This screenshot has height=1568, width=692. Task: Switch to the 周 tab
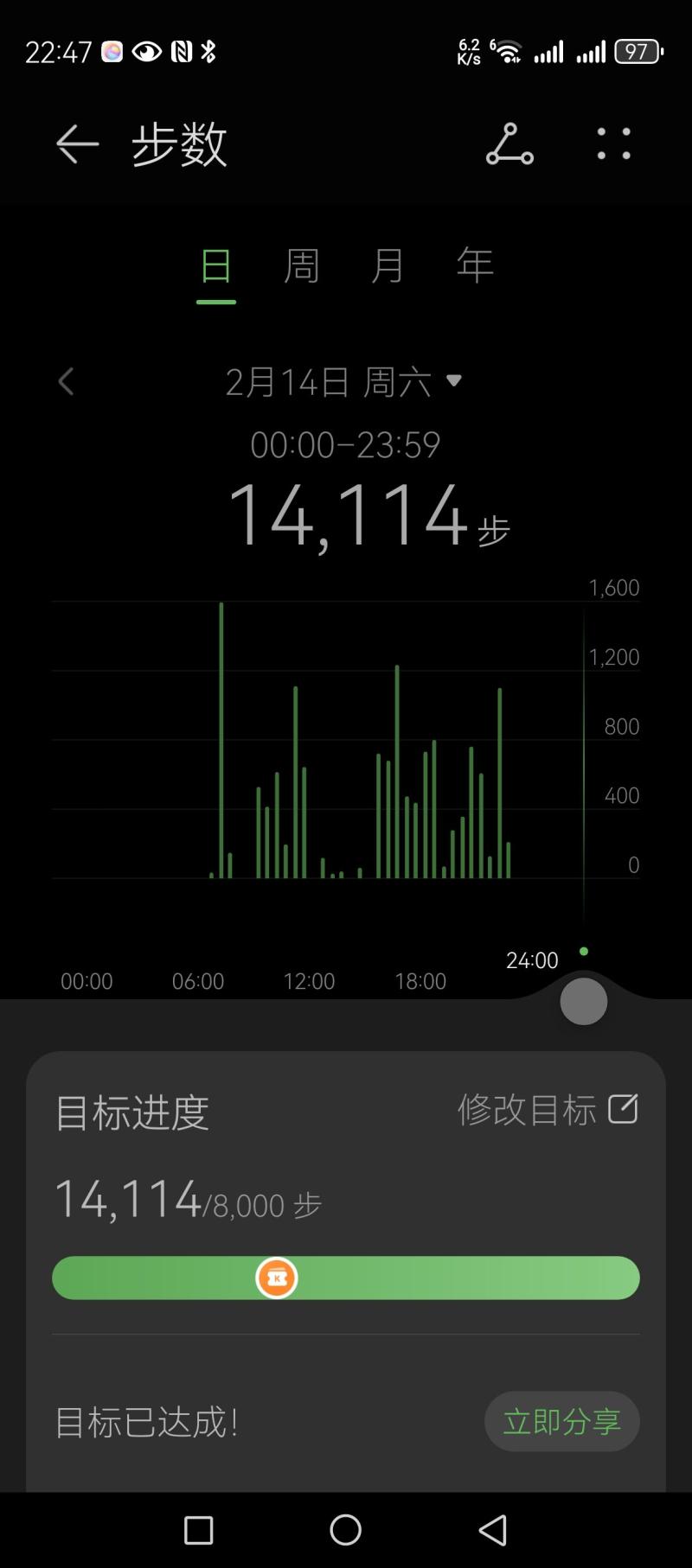point(302,266)
